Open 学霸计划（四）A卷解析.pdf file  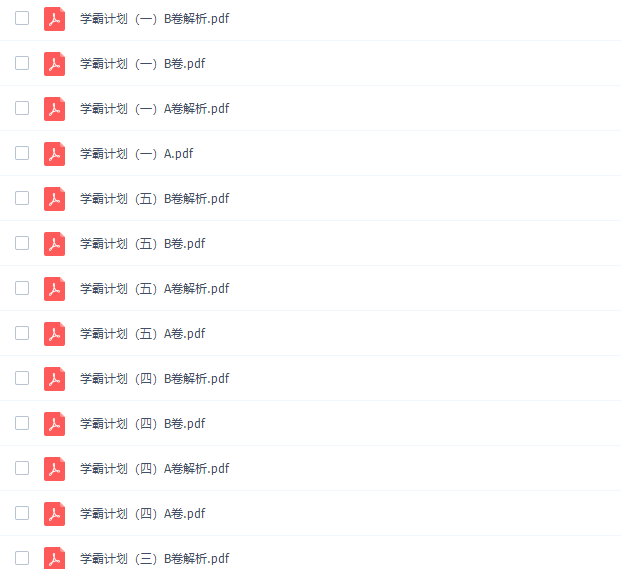click(x=154, y=468)
